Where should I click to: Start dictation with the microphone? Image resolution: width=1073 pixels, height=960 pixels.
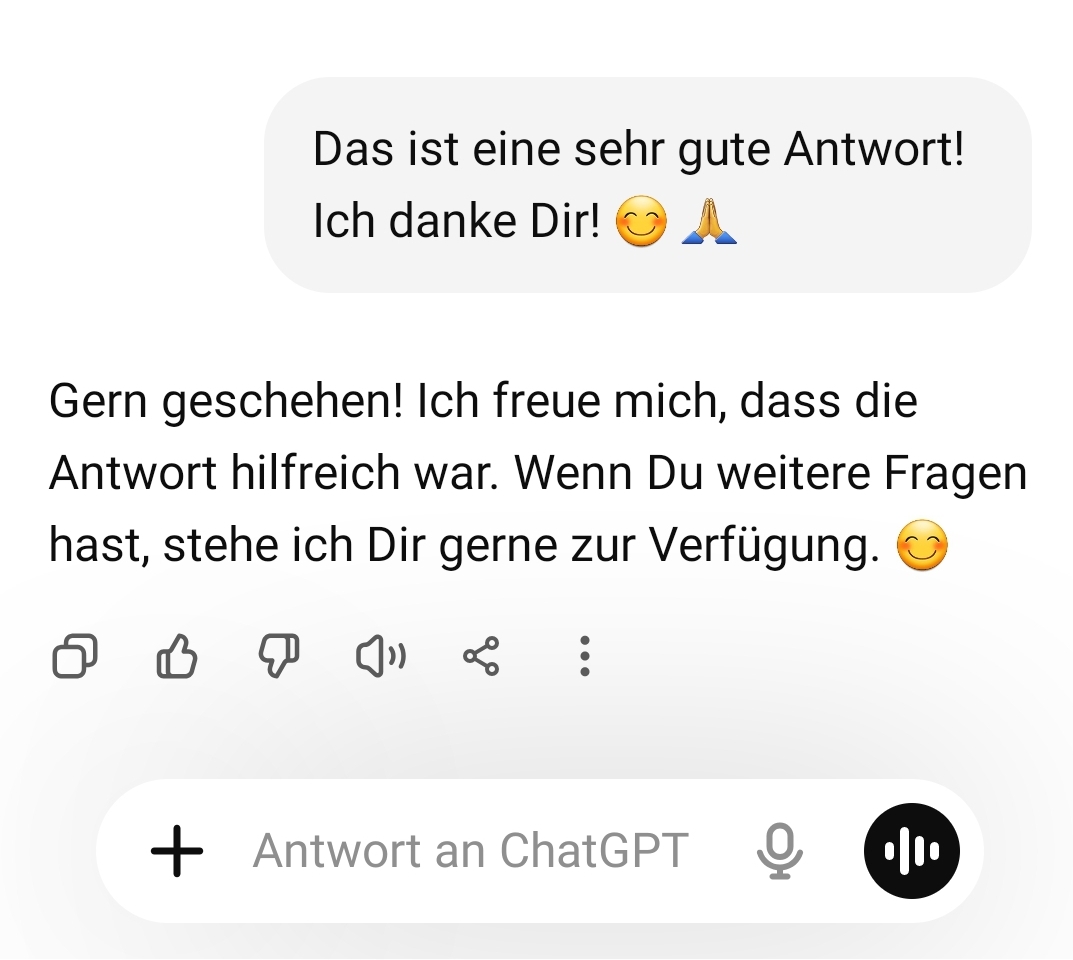click(x=779, y=852)
